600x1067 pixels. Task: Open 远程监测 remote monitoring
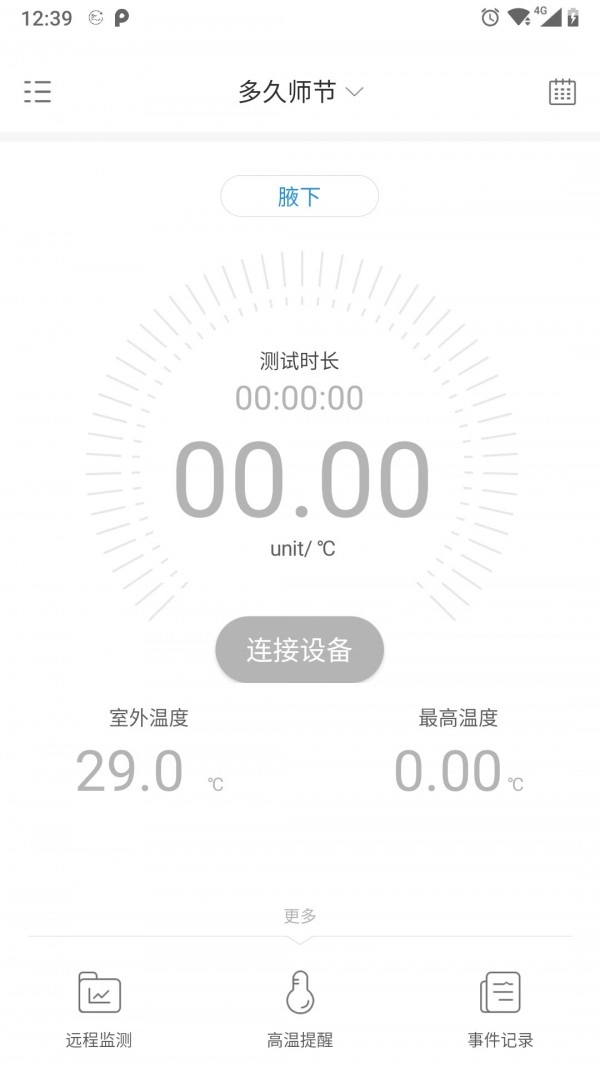click(99, 1008)
